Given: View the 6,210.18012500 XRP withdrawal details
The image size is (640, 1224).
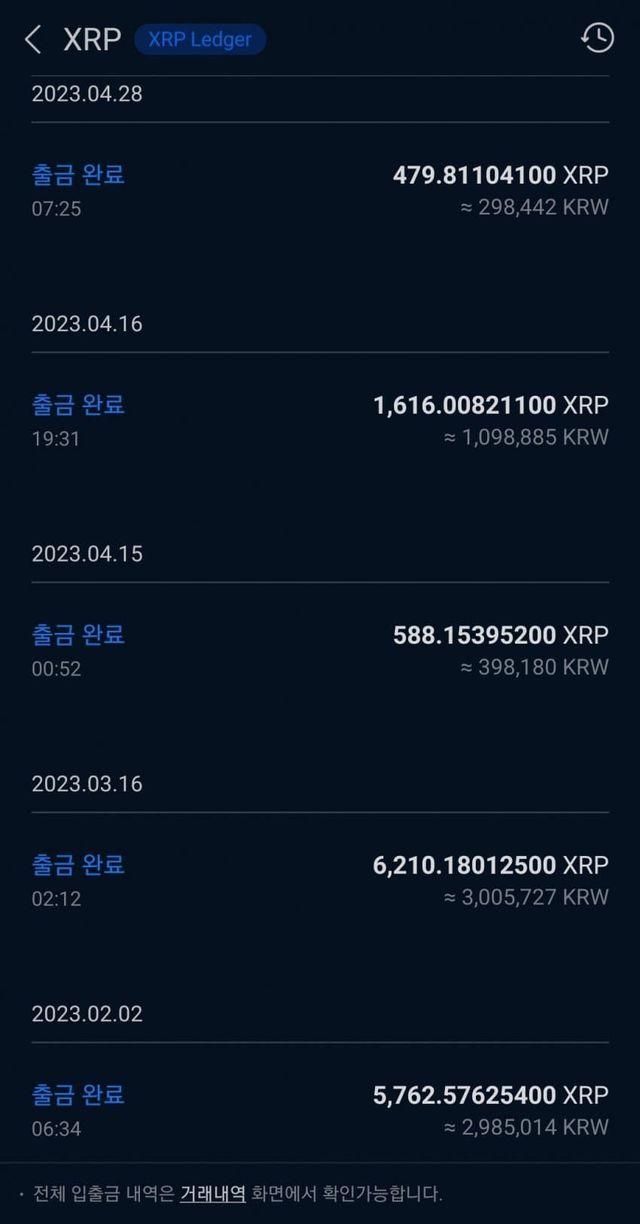Looking at the screenshot, I should click(x=320, y=880).
